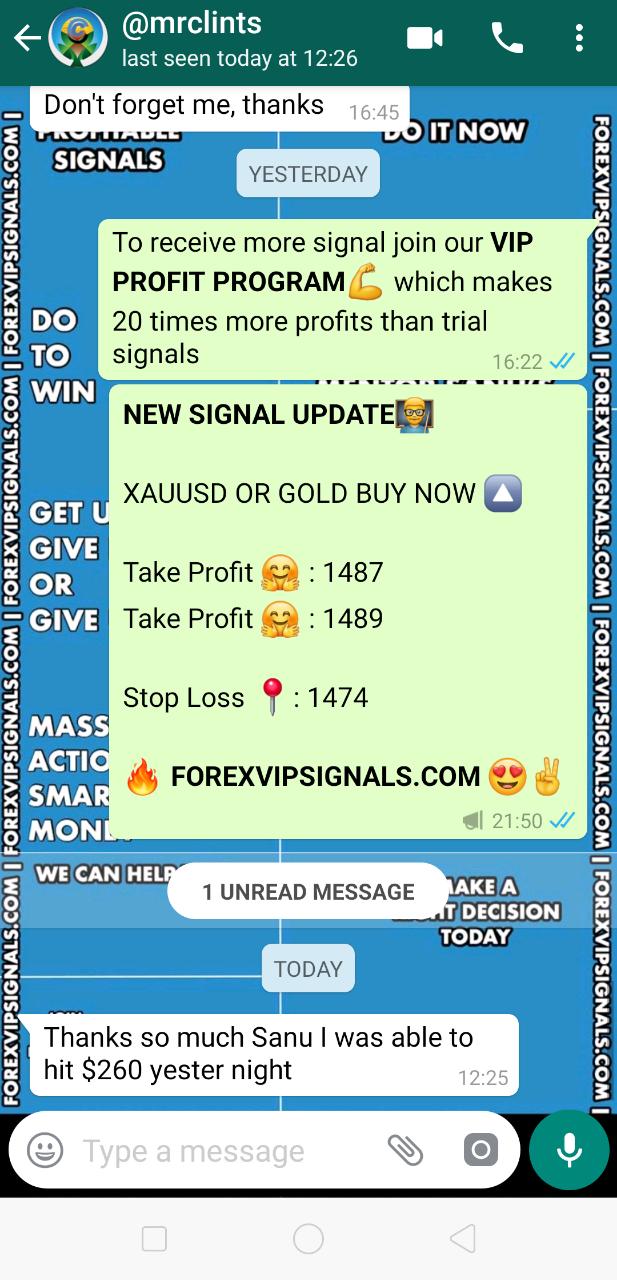Start a voice call with @mrclints

point(507,39)
